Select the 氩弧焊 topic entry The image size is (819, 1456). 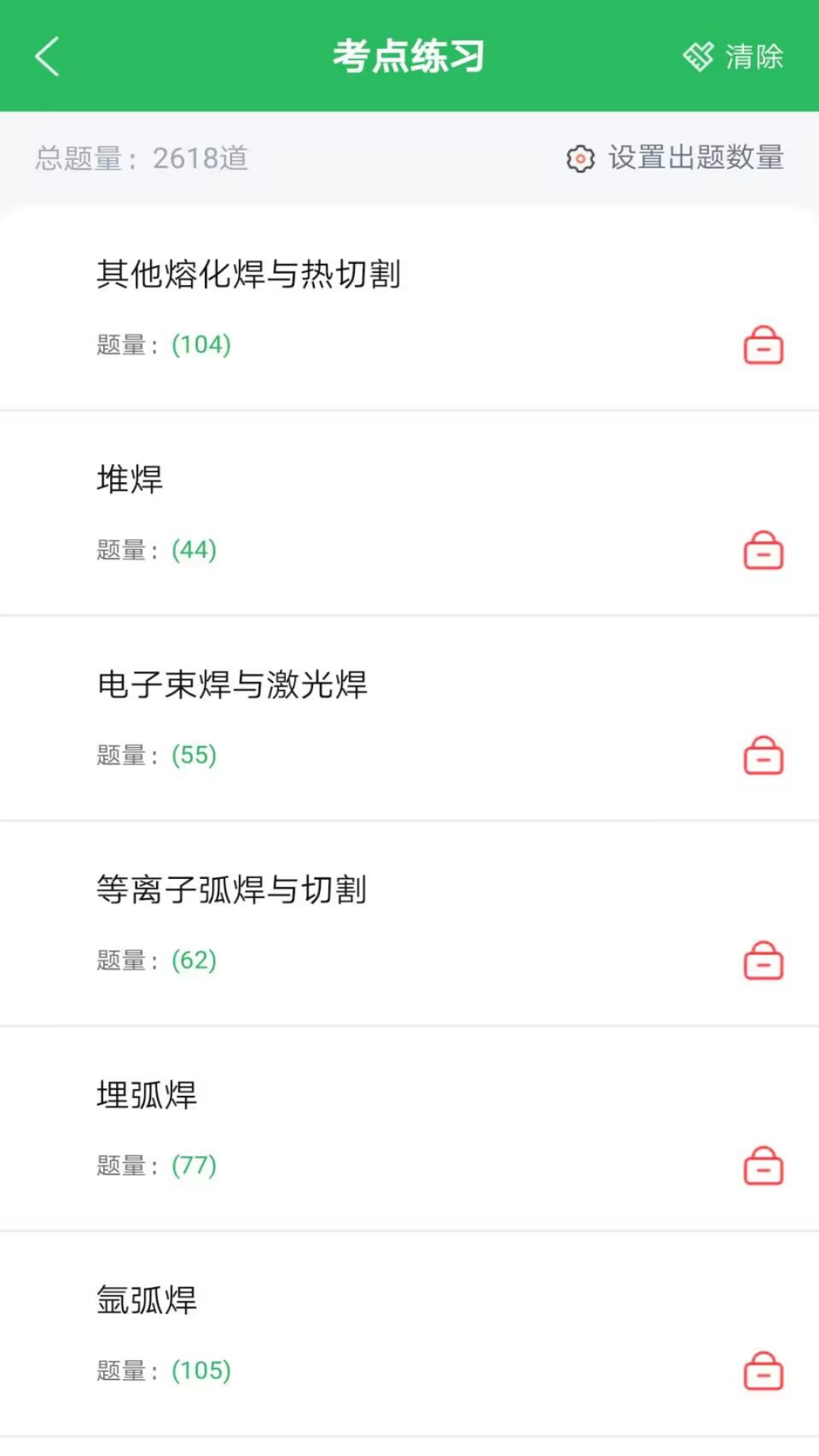pos(147,1298)
